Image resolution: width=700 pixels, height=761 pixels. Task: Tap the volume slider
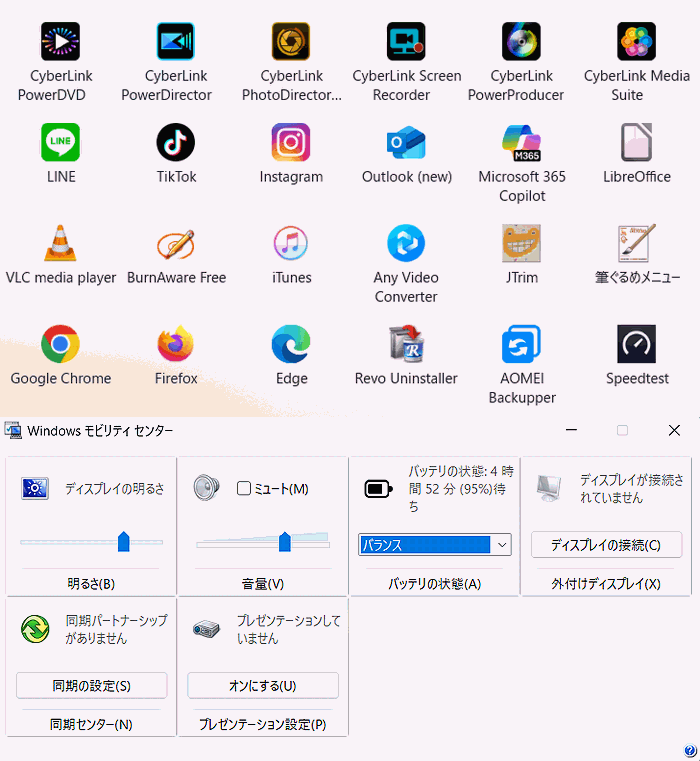pos(284,542)
